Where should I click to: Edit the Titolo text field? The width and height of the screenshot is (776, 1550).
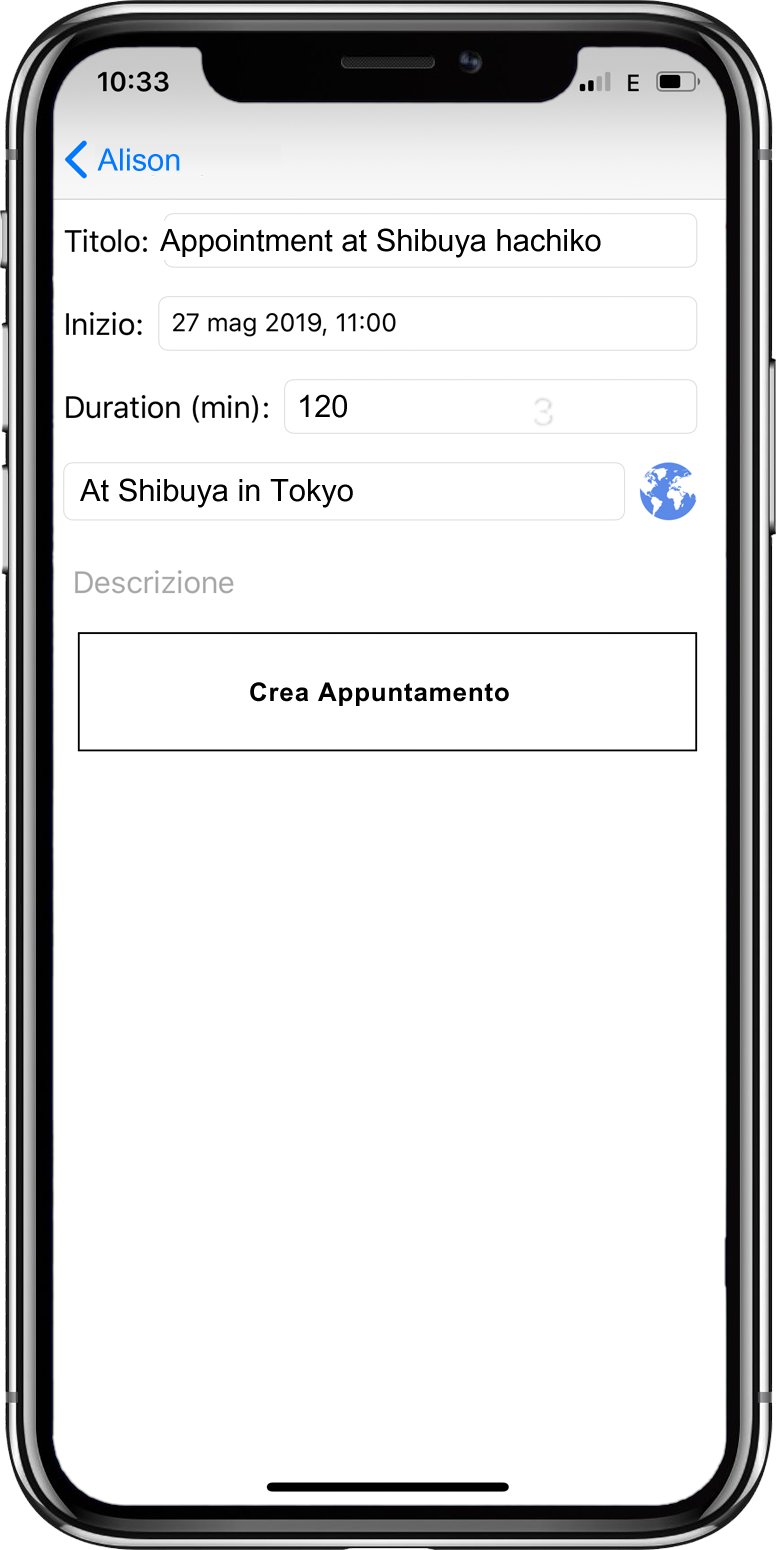tap(430, 241)
